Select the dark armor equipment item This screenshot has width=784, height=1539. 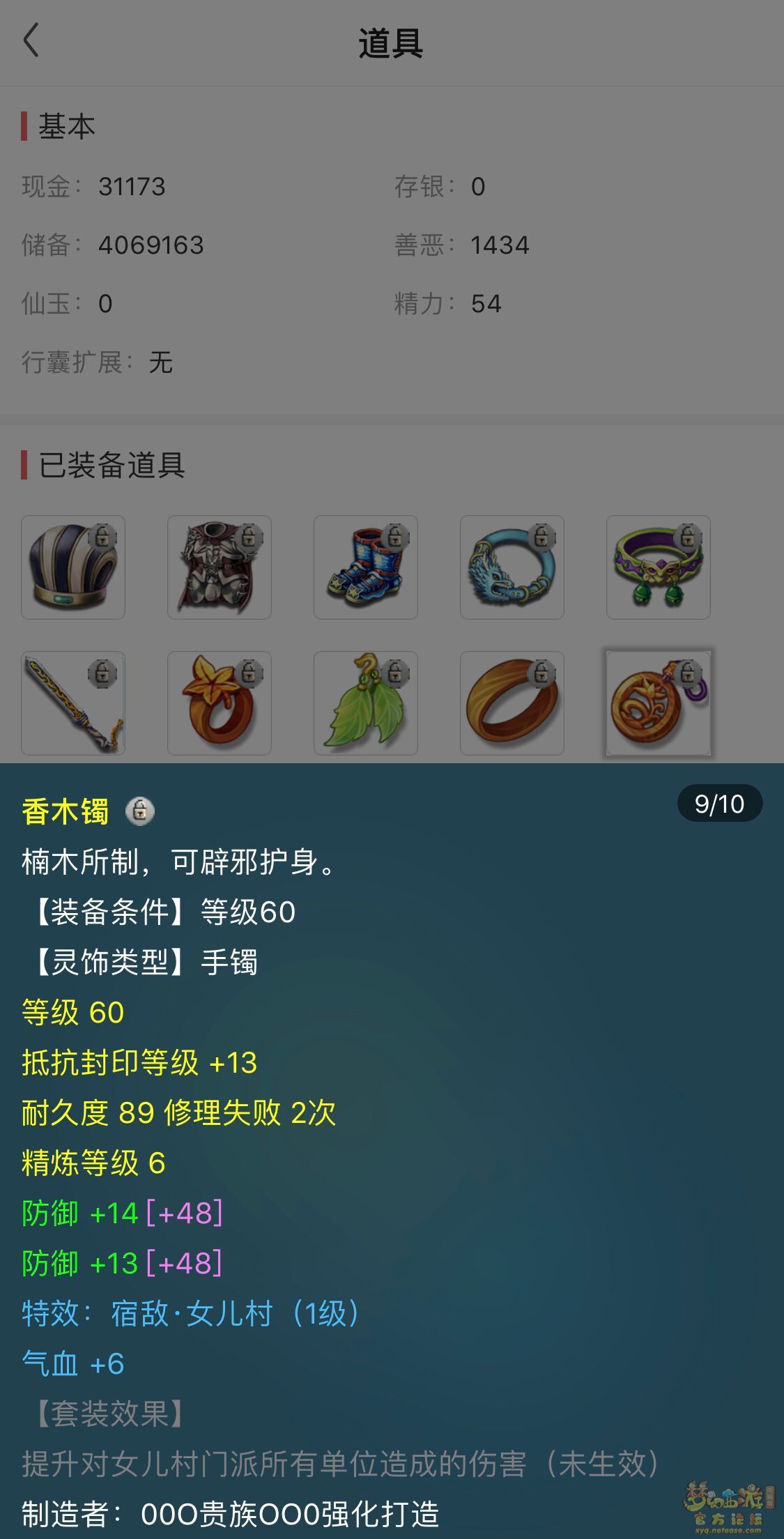(220, 567)
